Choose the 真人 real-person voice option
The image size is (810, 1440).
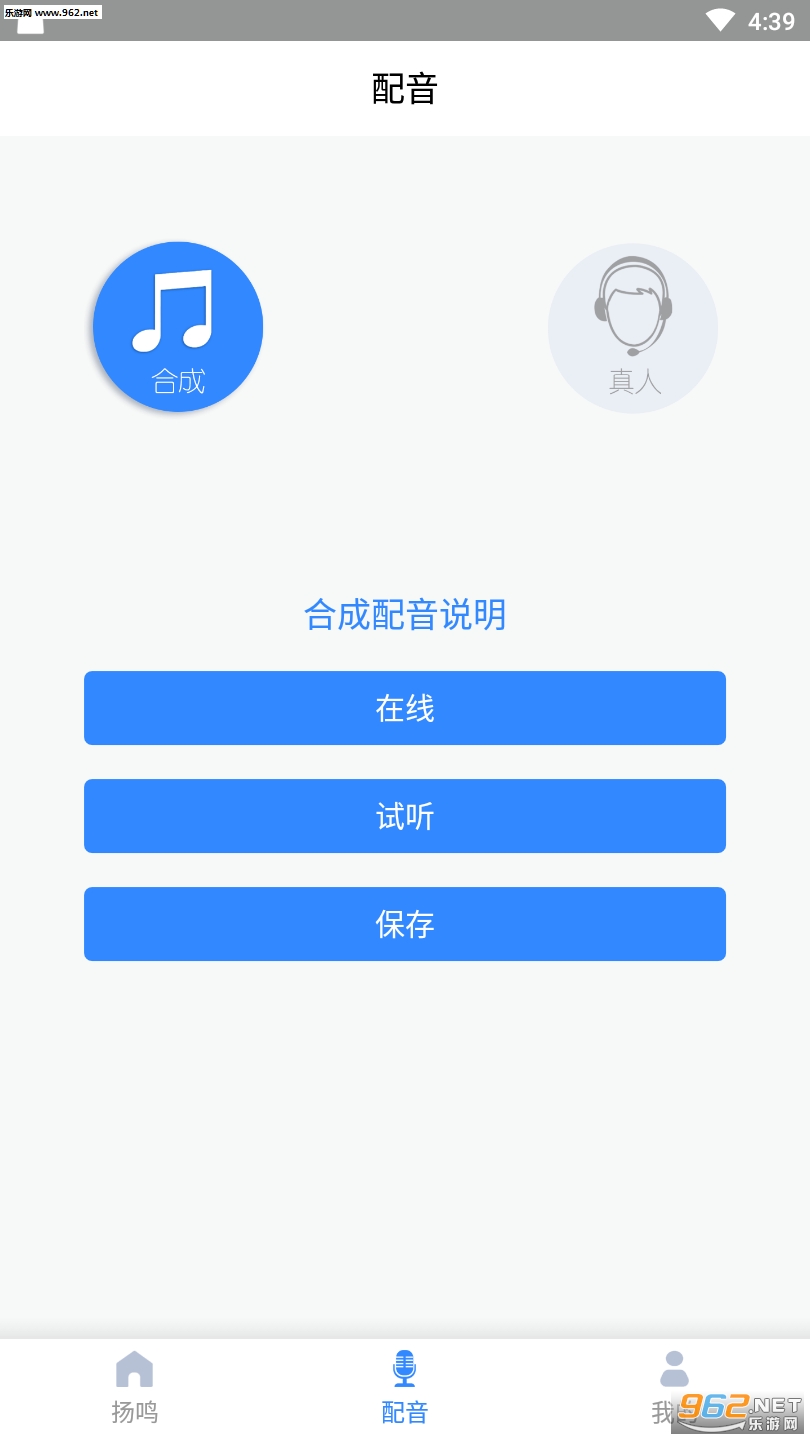[x=632, y=328]
